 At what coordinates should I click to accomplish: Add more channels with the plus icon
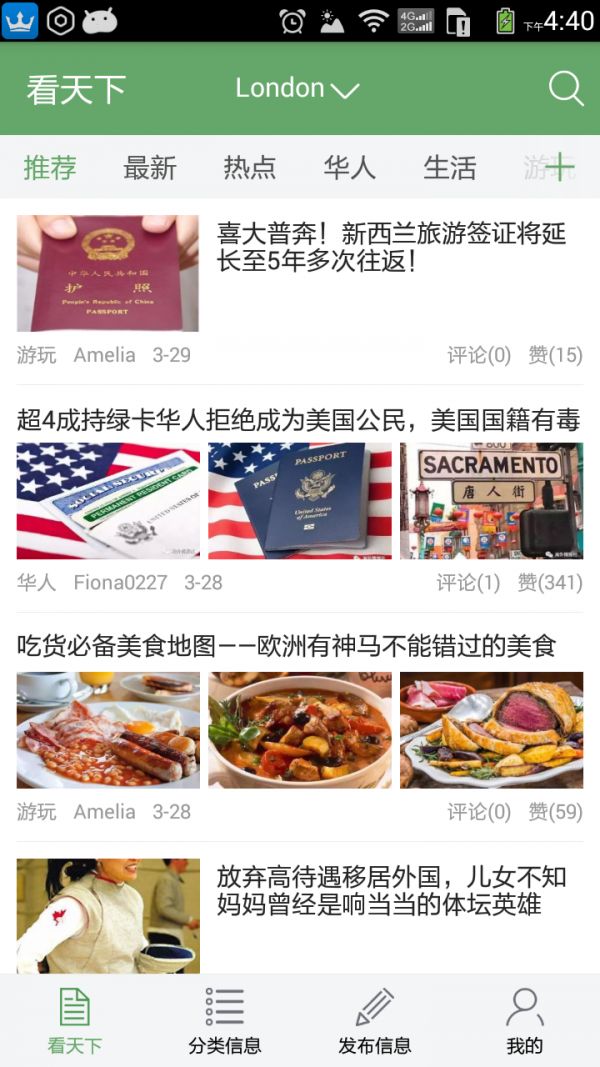tap(562, 167)
